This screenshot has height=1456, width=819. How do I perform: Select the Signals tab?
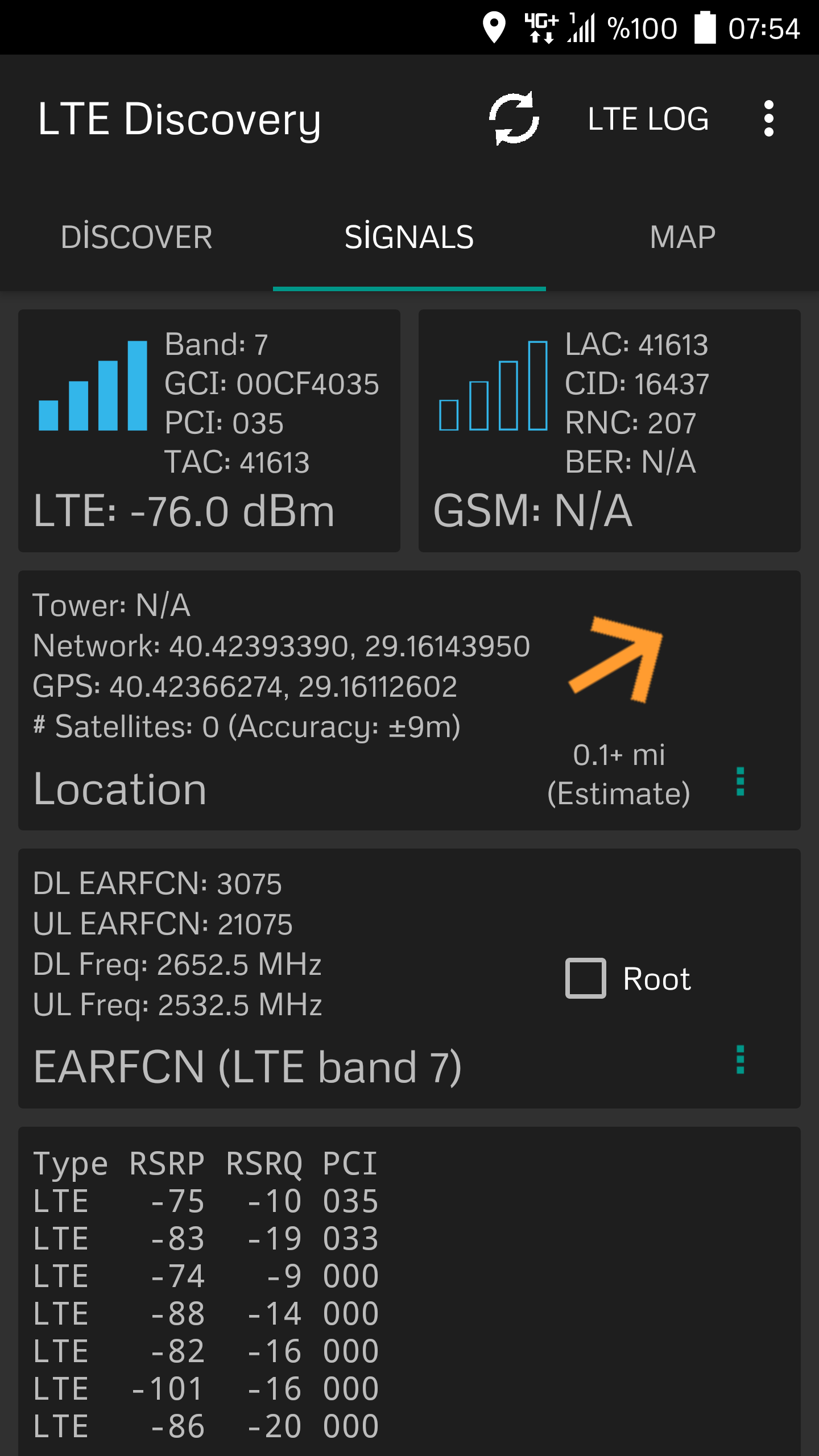pos(409,237)
